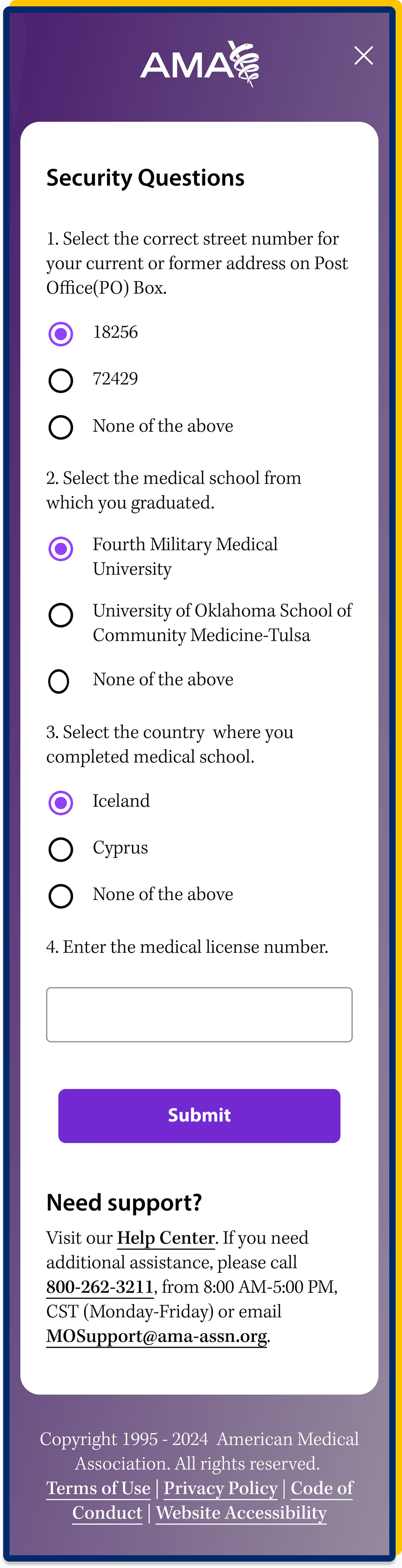Focus the medical license number field
Image resolution: width=402 pixels, height=1568 pixels.
point(199,1015)
